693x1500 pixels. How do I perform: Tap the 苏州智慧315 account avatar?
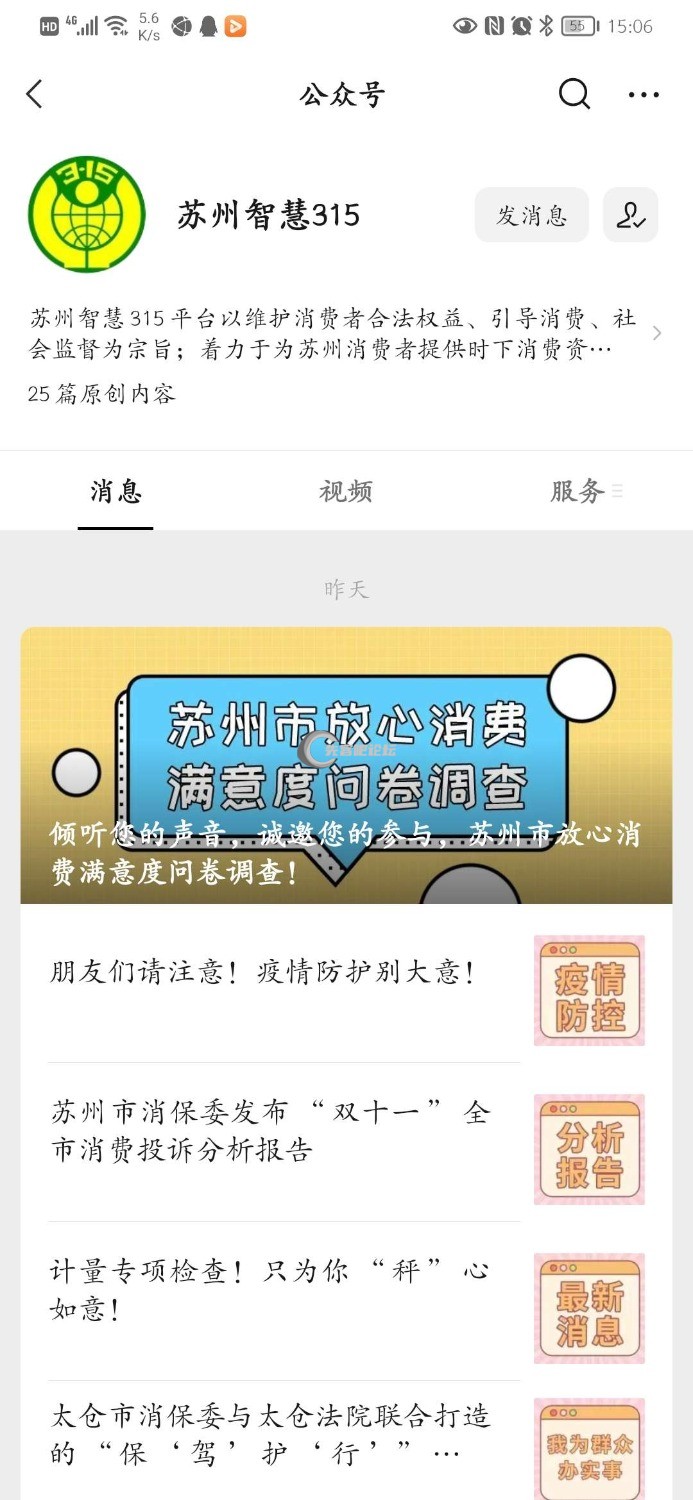(x=87, y=214)
